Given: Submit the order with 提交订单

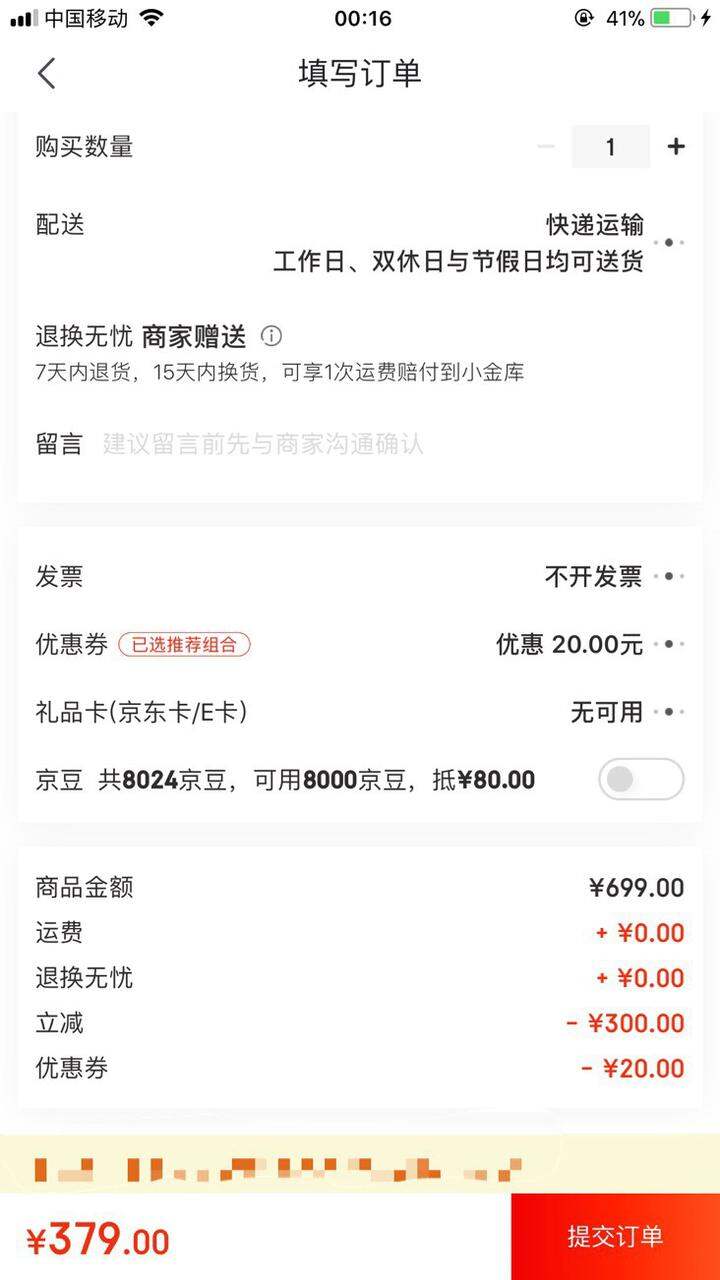Looking at the screenshot, I should tap(616, 1236).
